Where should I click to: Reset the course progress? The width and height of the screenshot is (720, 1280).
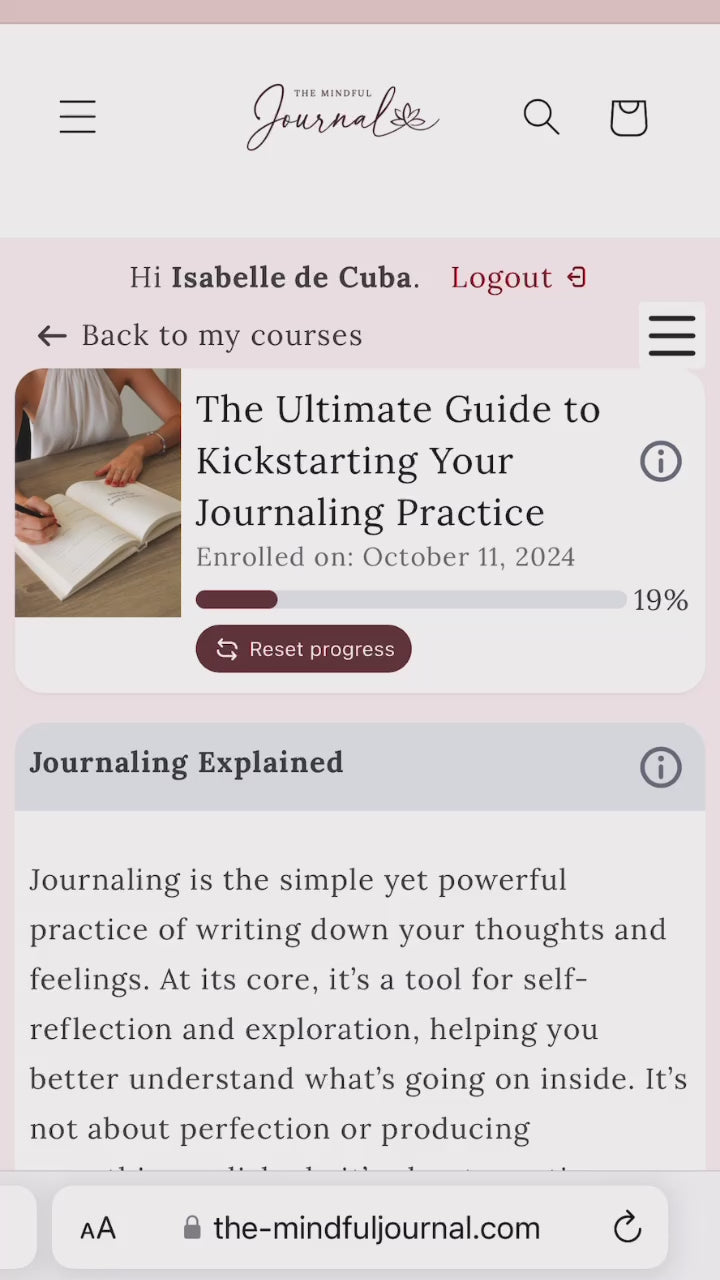pos(304,649)
